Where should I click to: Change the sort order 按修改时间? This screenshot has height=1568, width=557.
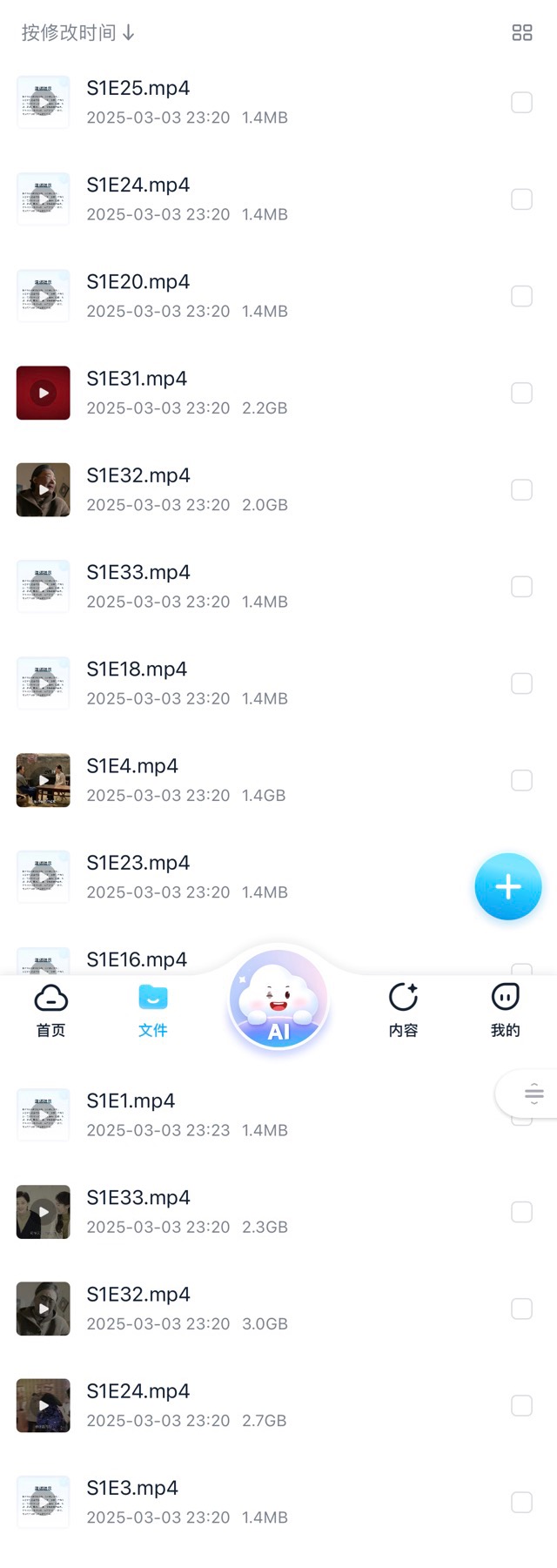[78, 33]
